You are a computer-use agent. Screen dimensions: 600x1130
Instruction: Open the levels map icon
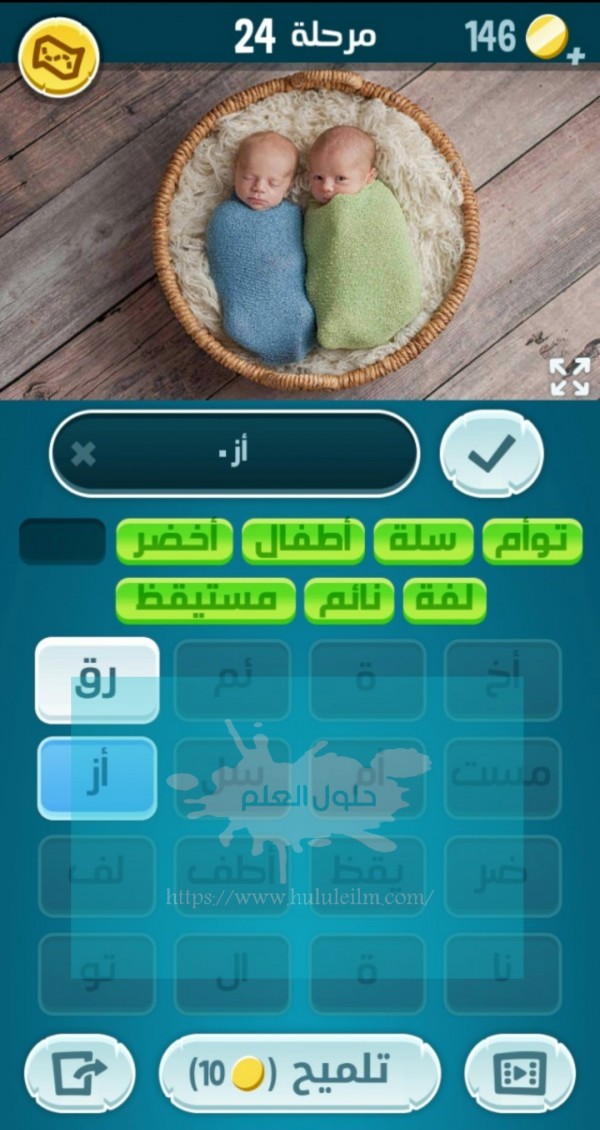(x=58, y=58)
